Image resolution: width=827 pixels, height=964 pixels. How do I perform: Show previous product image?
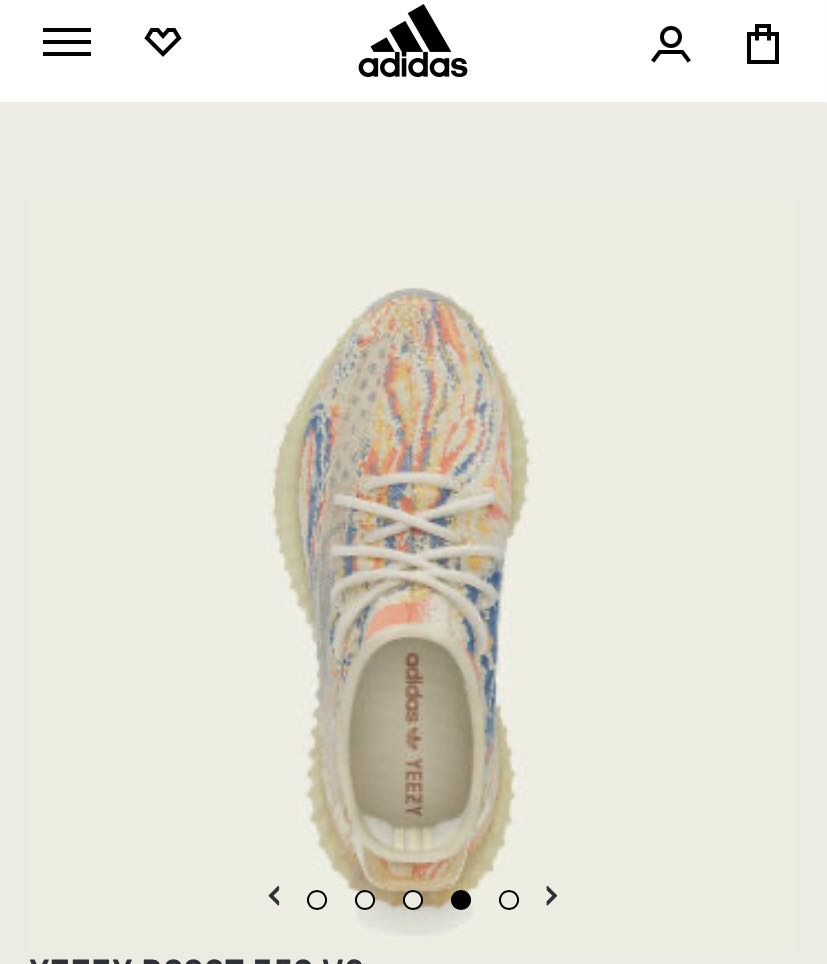coord(274,896)
